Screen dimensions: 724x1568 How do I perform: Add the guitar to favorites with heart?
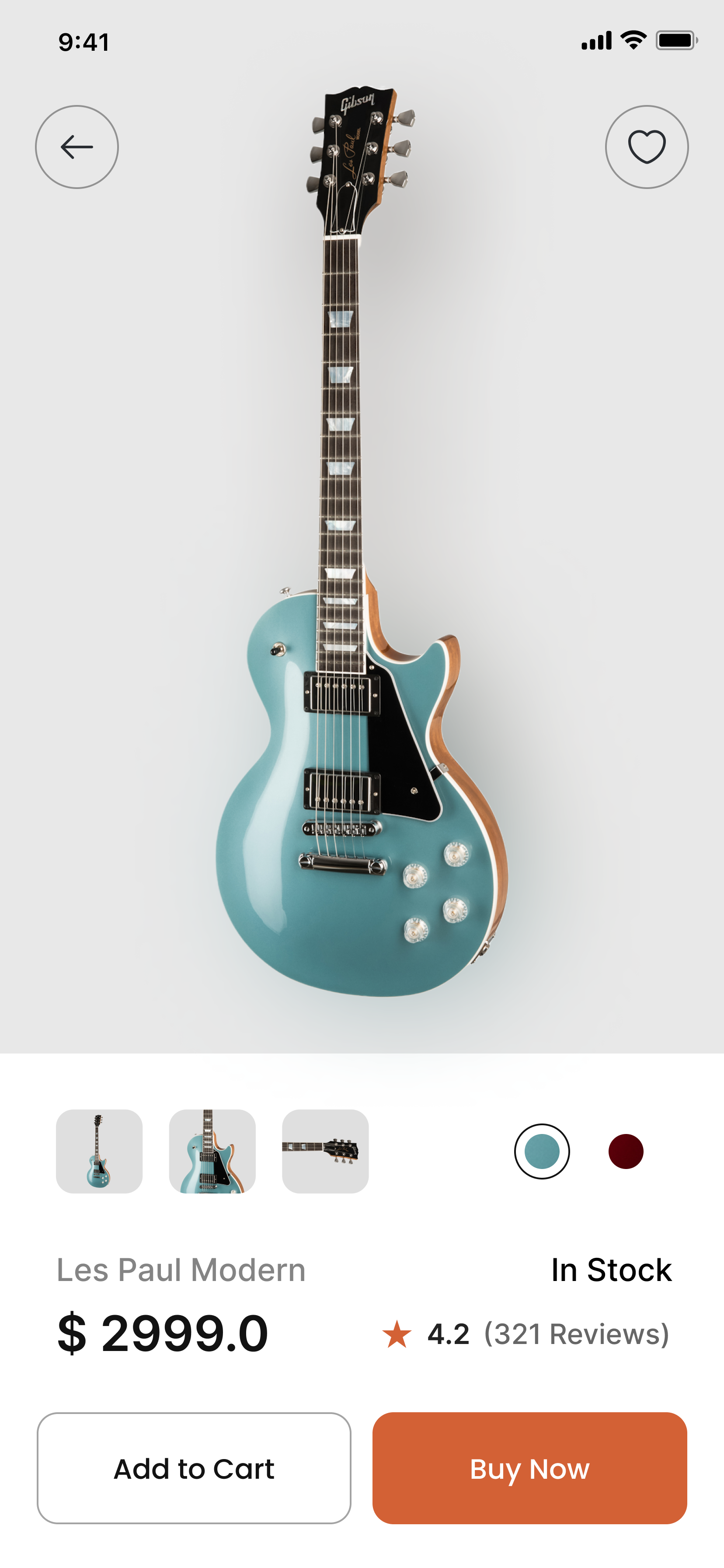coord(647,147)
